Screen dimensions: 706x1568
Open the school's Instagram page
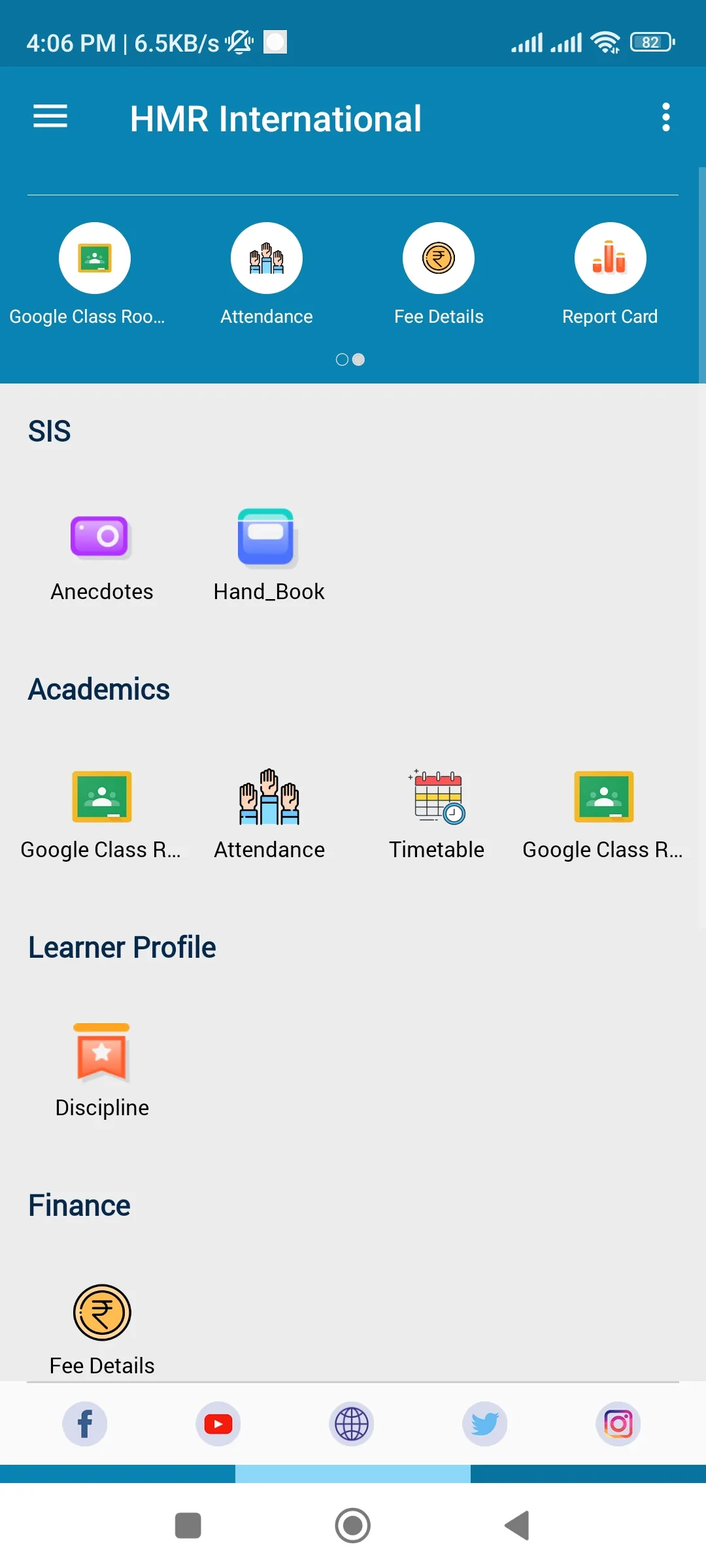coord(618,1424)
